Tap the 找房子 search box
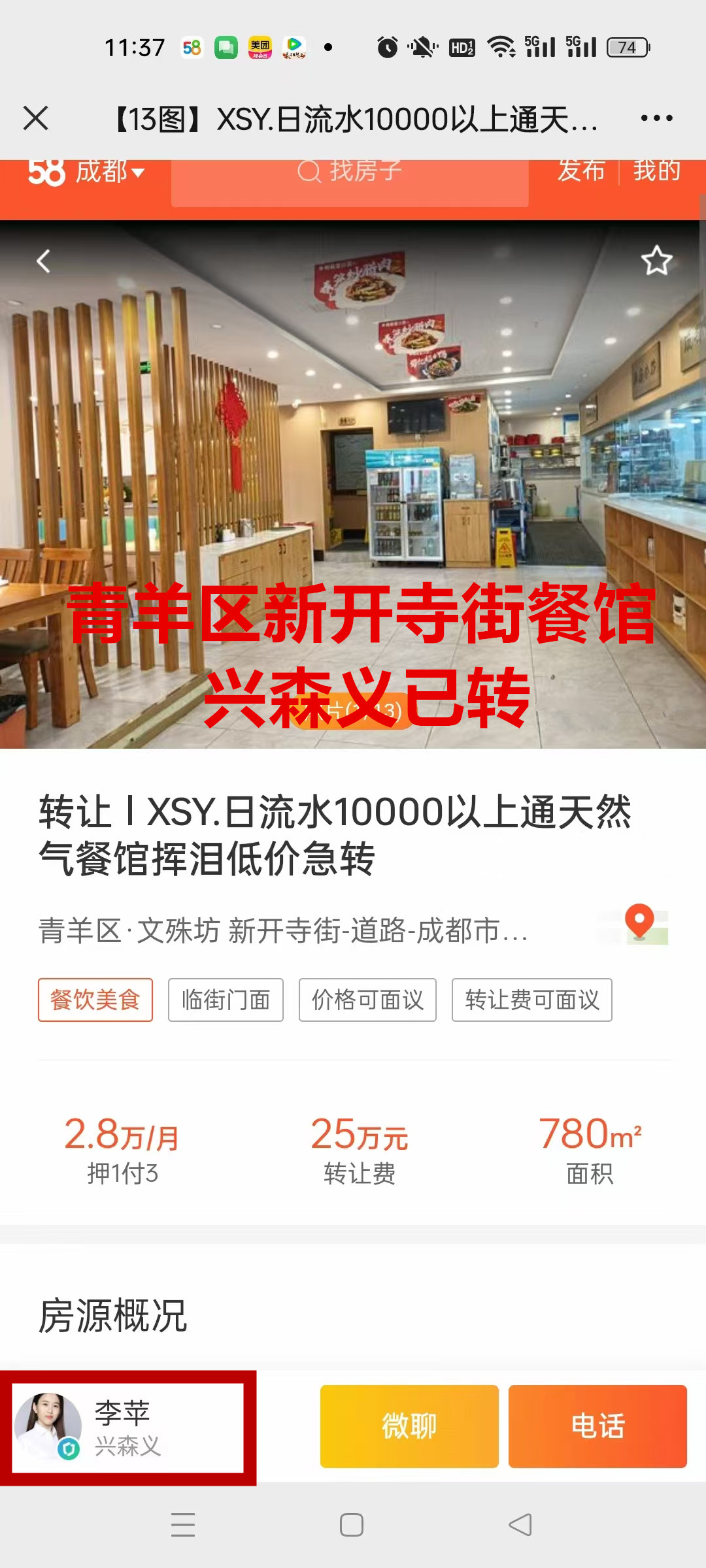706x1568 pixels. 350,172
